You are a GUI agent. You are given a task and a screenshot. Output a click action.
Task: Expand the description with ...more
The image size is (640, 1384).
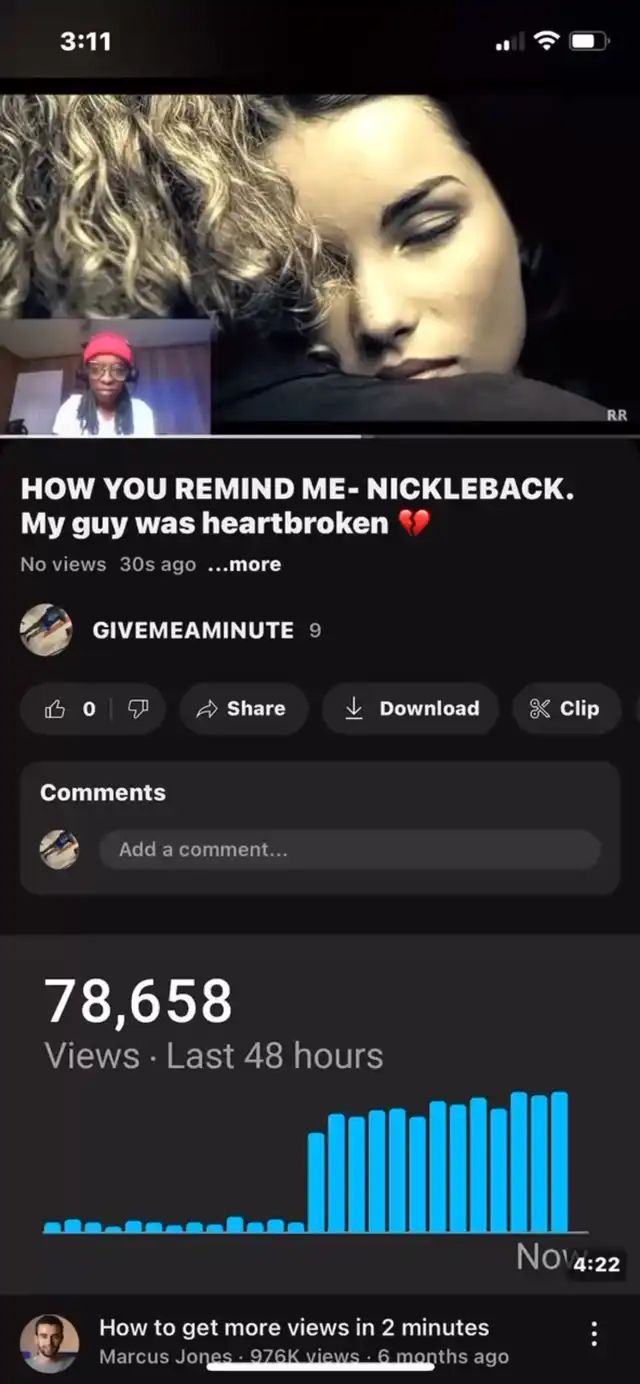245,564
